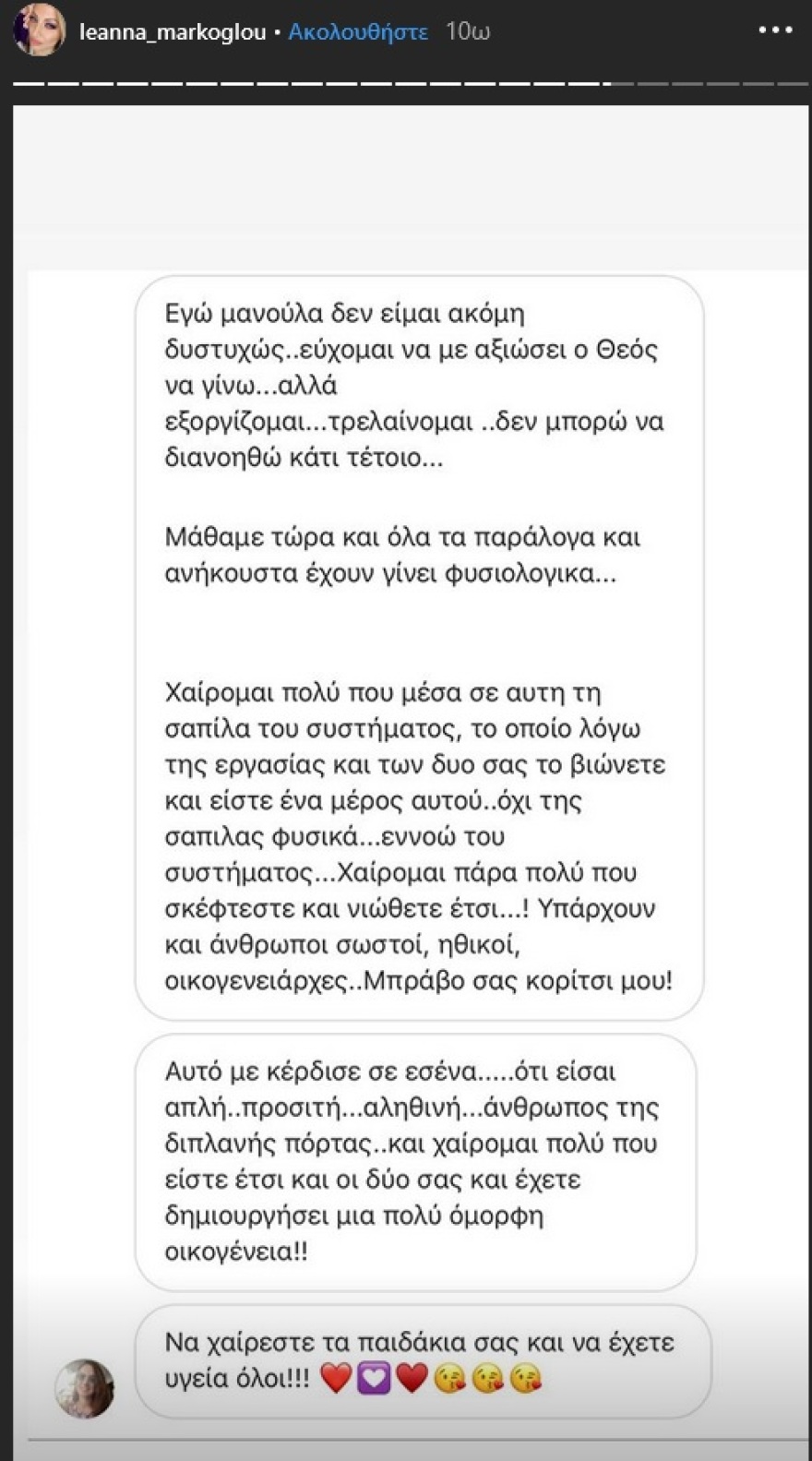
Task: Click the 10ω timestamp
Action: coord(469,30)
